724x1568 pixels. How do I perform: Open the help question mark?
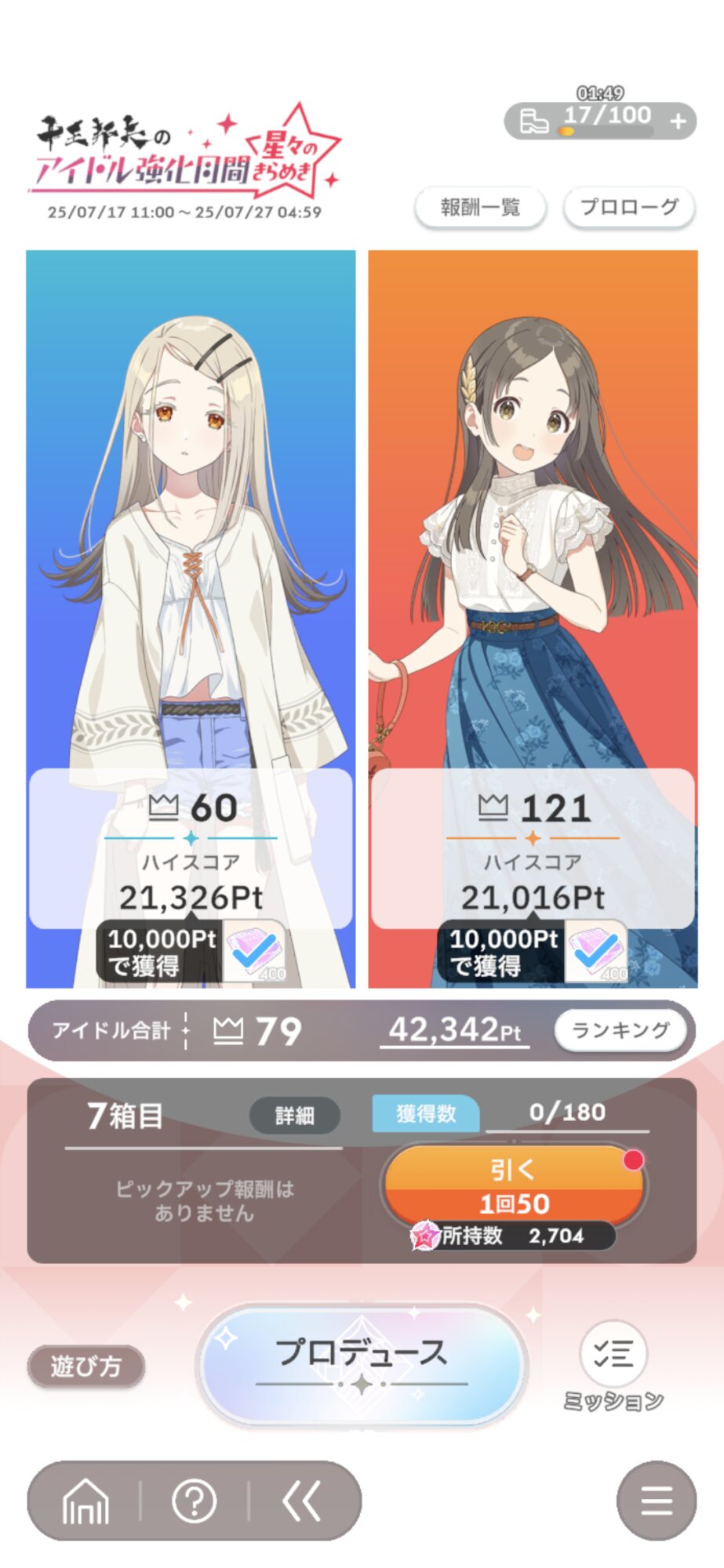click(x=195, y=1501)
